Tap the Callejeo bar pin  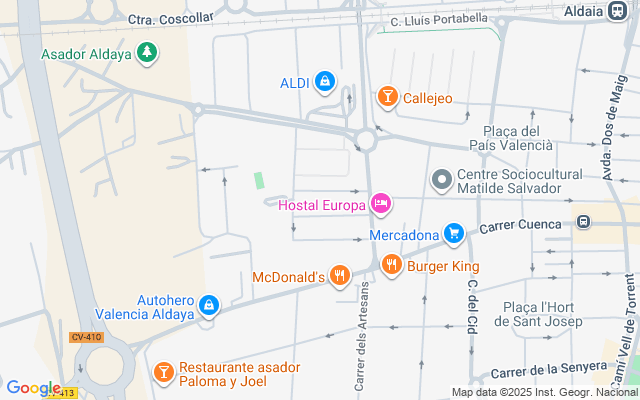[x=387, y=97]
